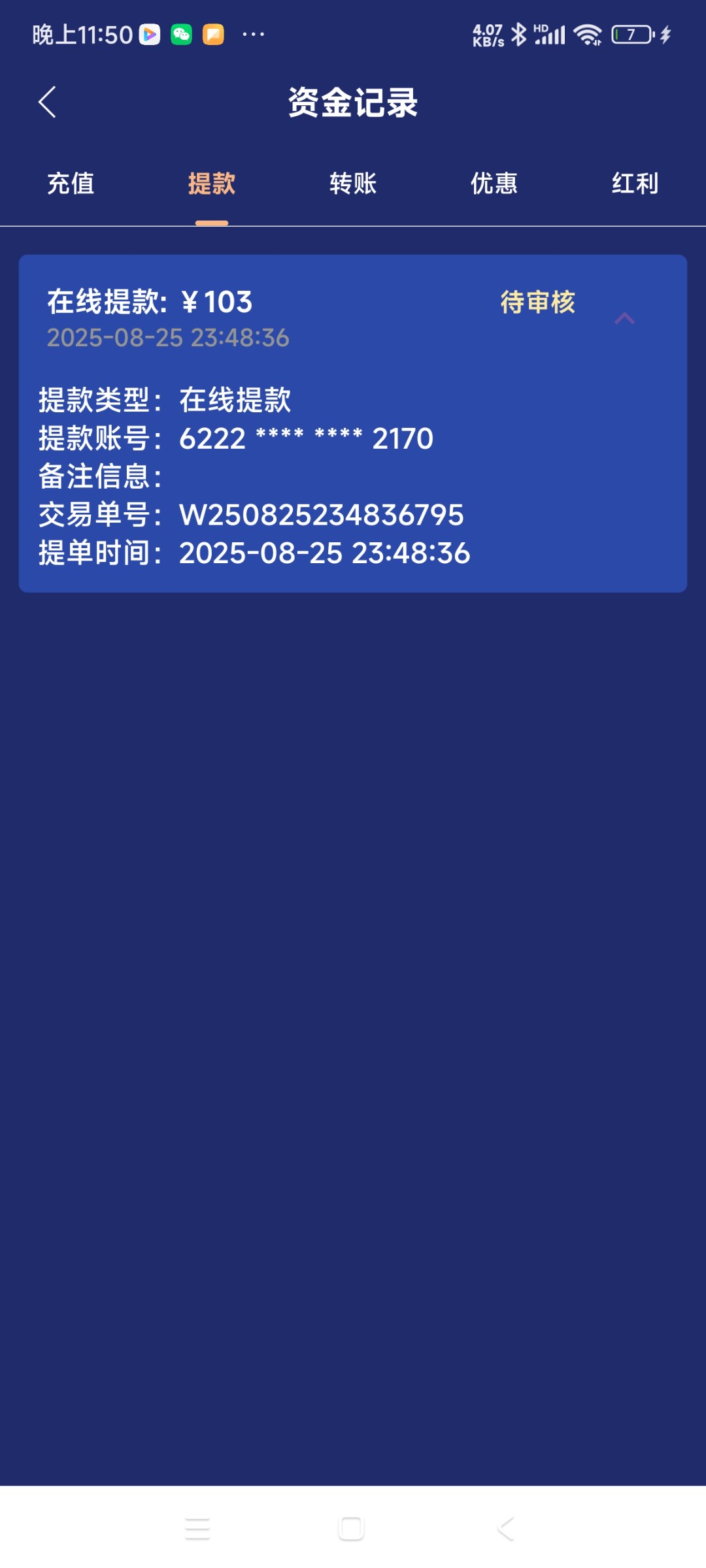Select the 提款 tab
Viewport: 706px width, 1568px height.
pyautogui.click(x=212, y=184)
